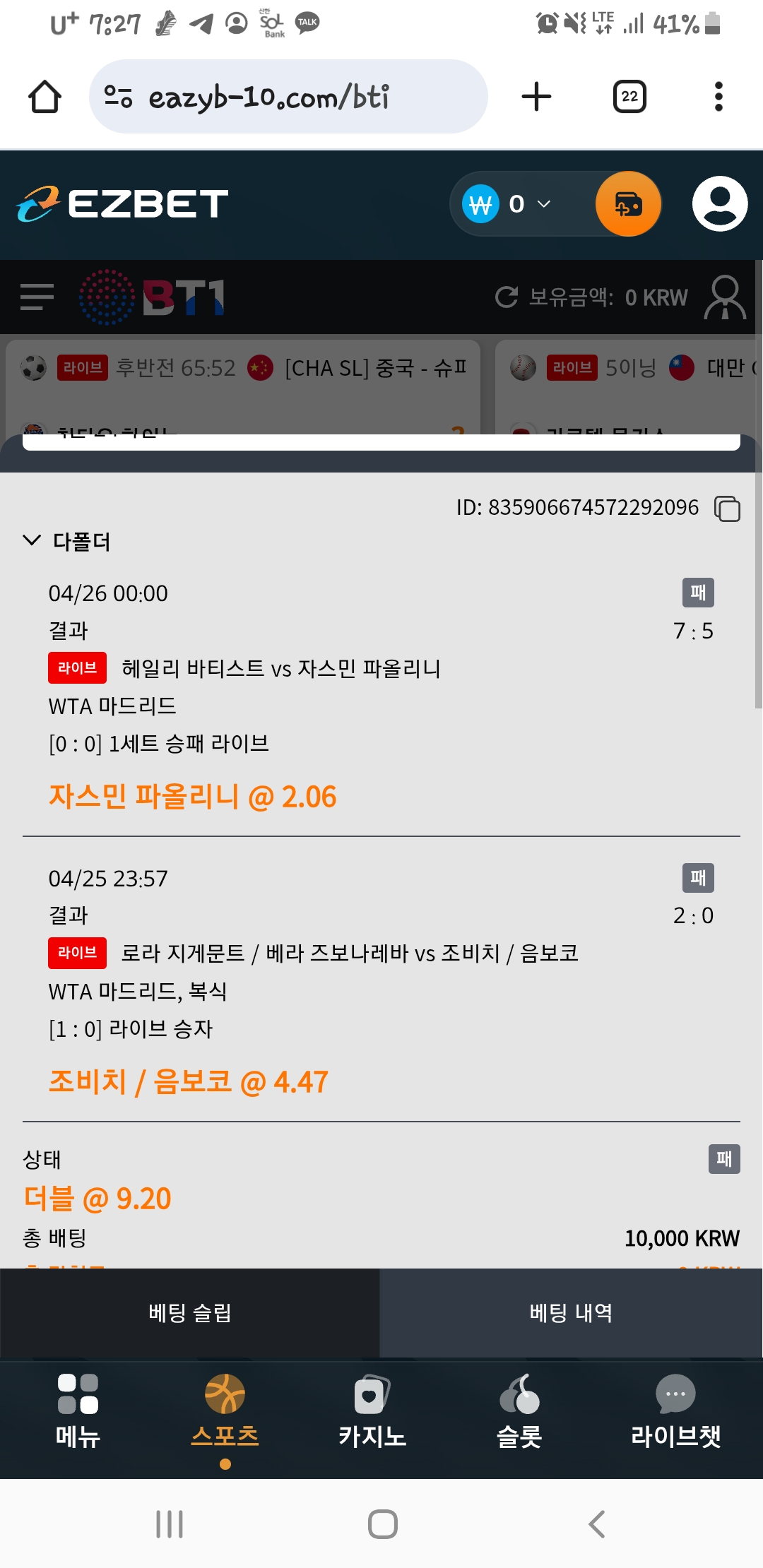Image resolution: width=763 pixels, height=1568 pixels.
Task: Open the EZBET profile avatar
Action: pyautogui.click(x=719, y=204)
